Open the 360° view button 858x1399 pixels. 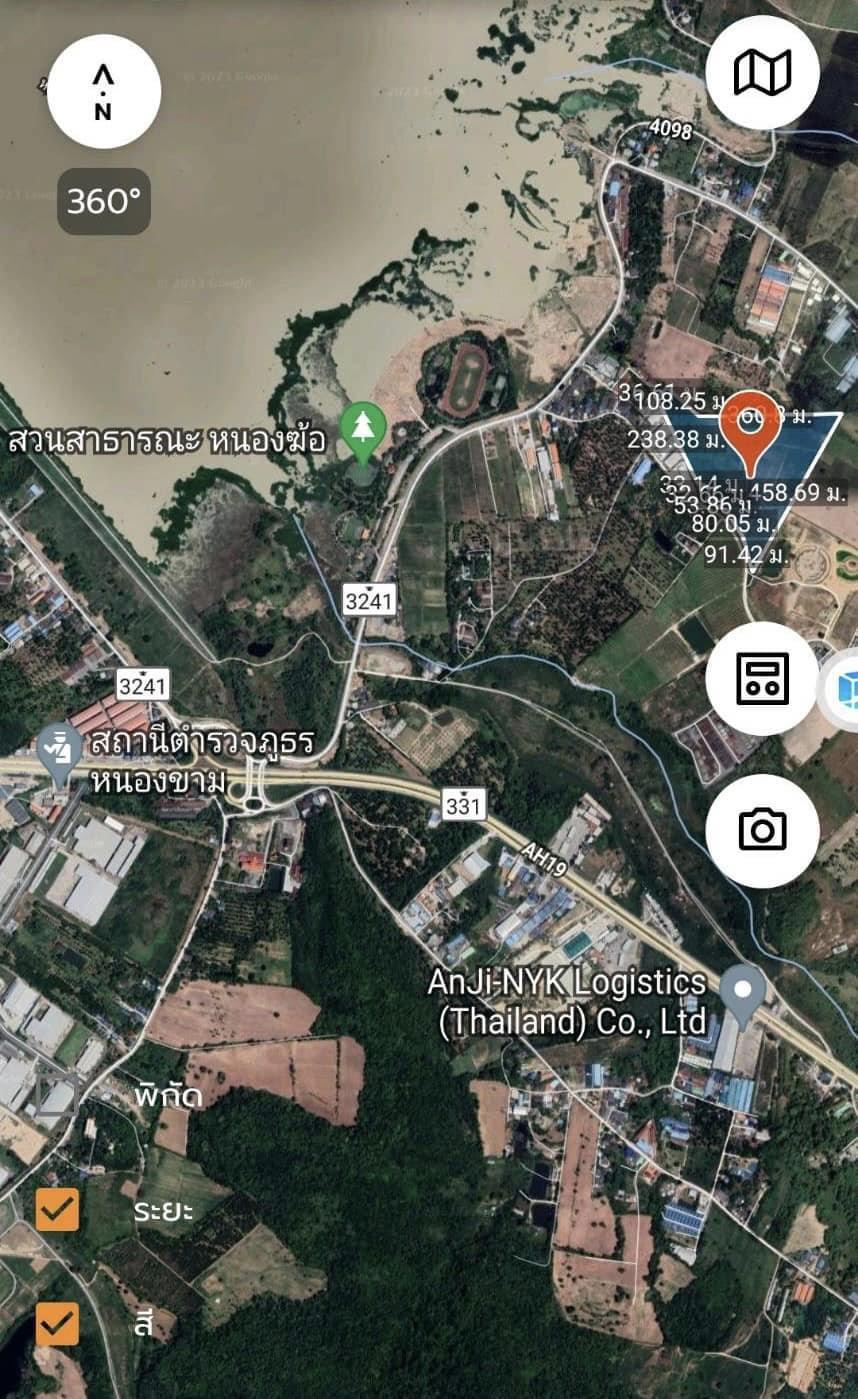click(104, 201)
